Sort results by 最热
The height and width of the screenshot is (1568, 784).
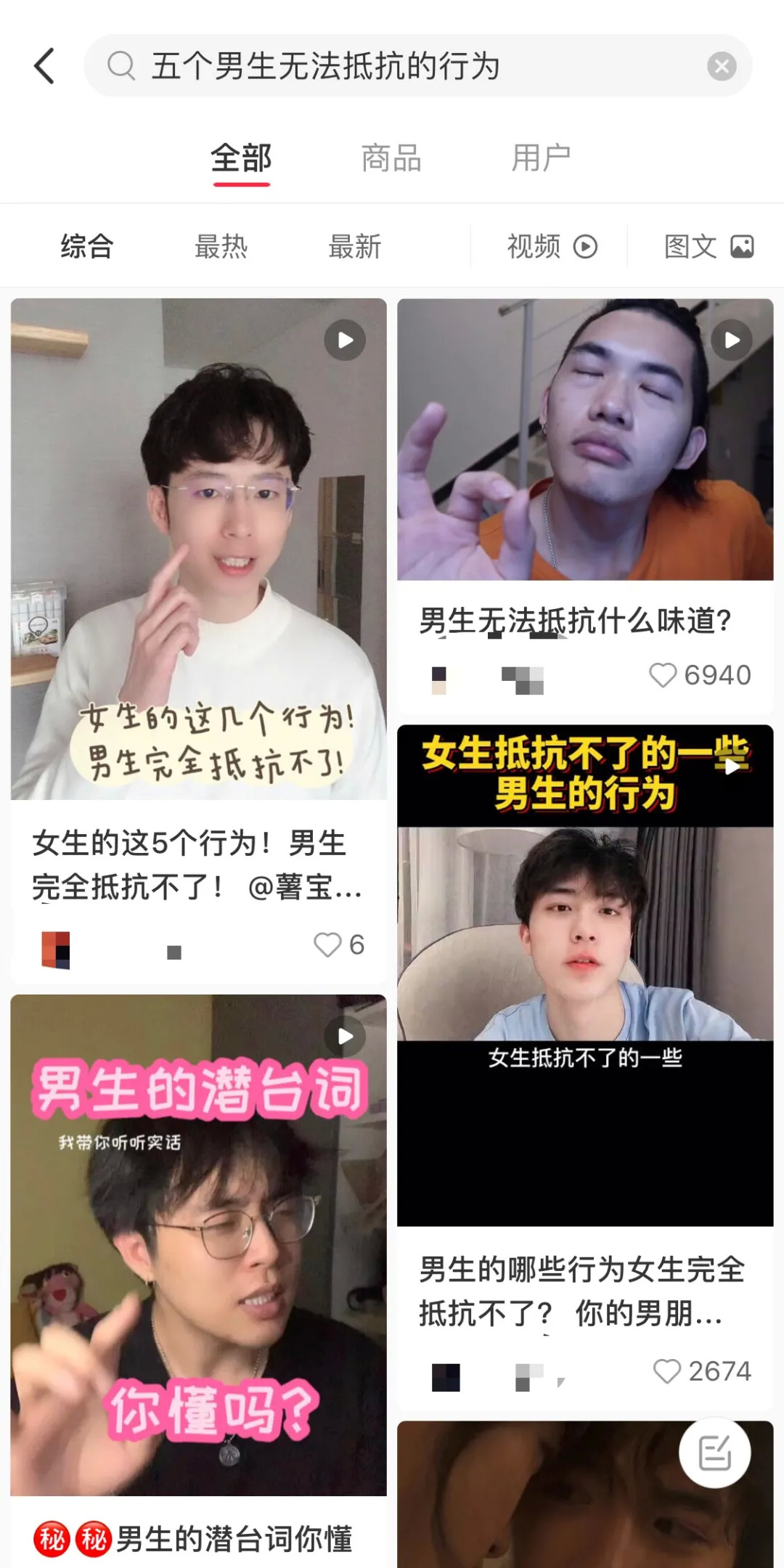tap(221, 247)
